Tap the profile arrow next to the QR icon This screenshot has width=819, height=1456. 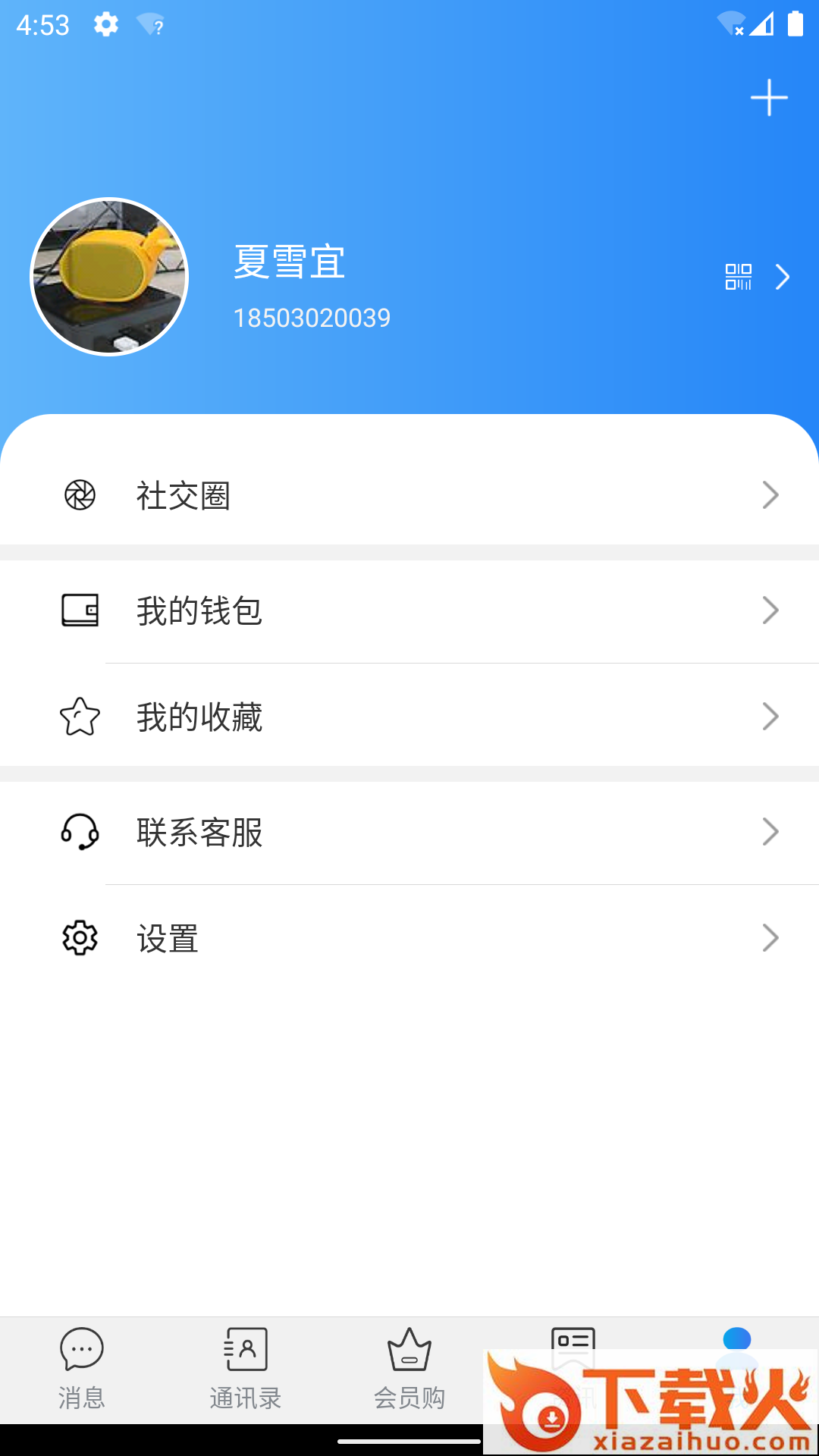point(783,277)
